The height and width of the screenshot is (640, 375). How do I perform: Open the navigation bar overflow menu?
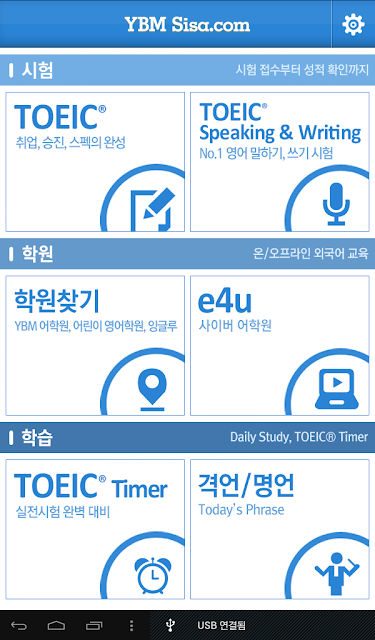[131, 625]
